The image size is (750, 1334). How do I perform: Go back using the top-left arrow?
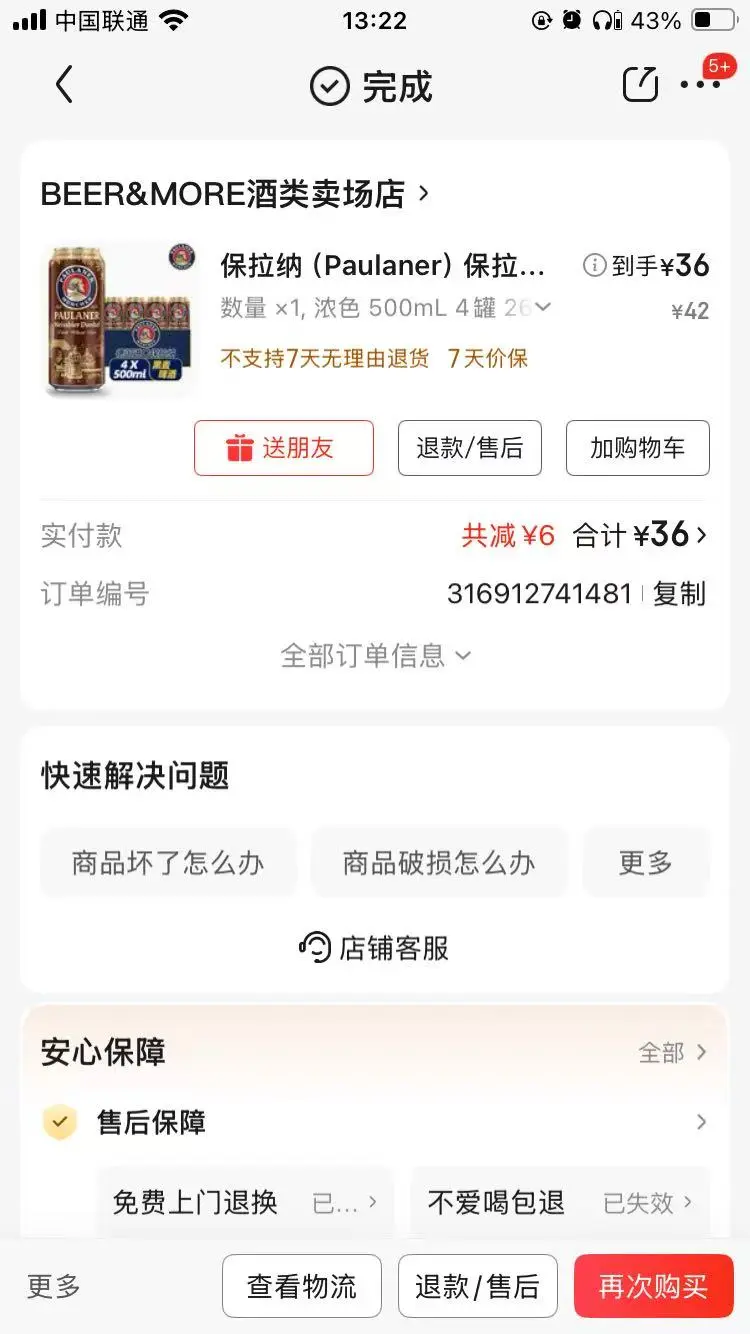coord(64,86)
